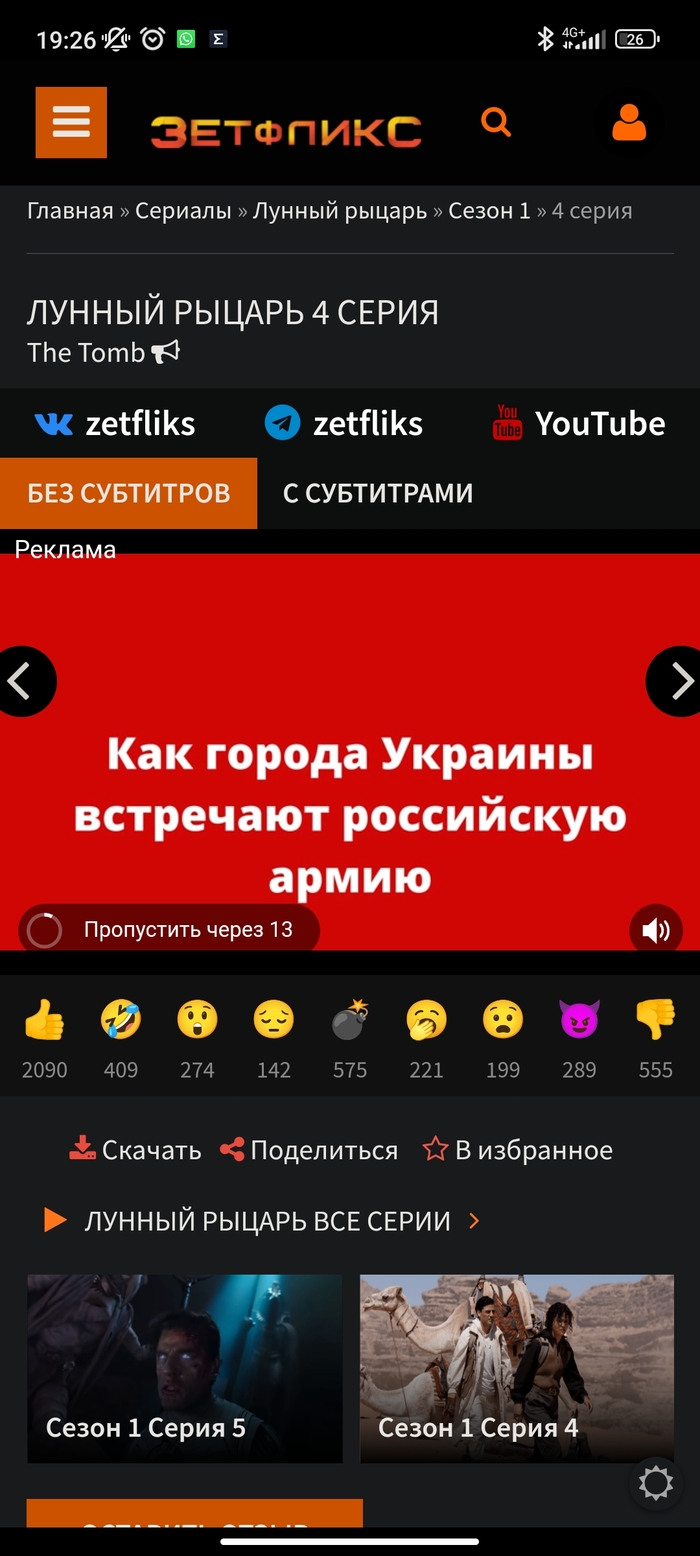The width and height of the screenshot is (700, 1556).
Task: Mute the ad sound
Action: tap(656, 931)
